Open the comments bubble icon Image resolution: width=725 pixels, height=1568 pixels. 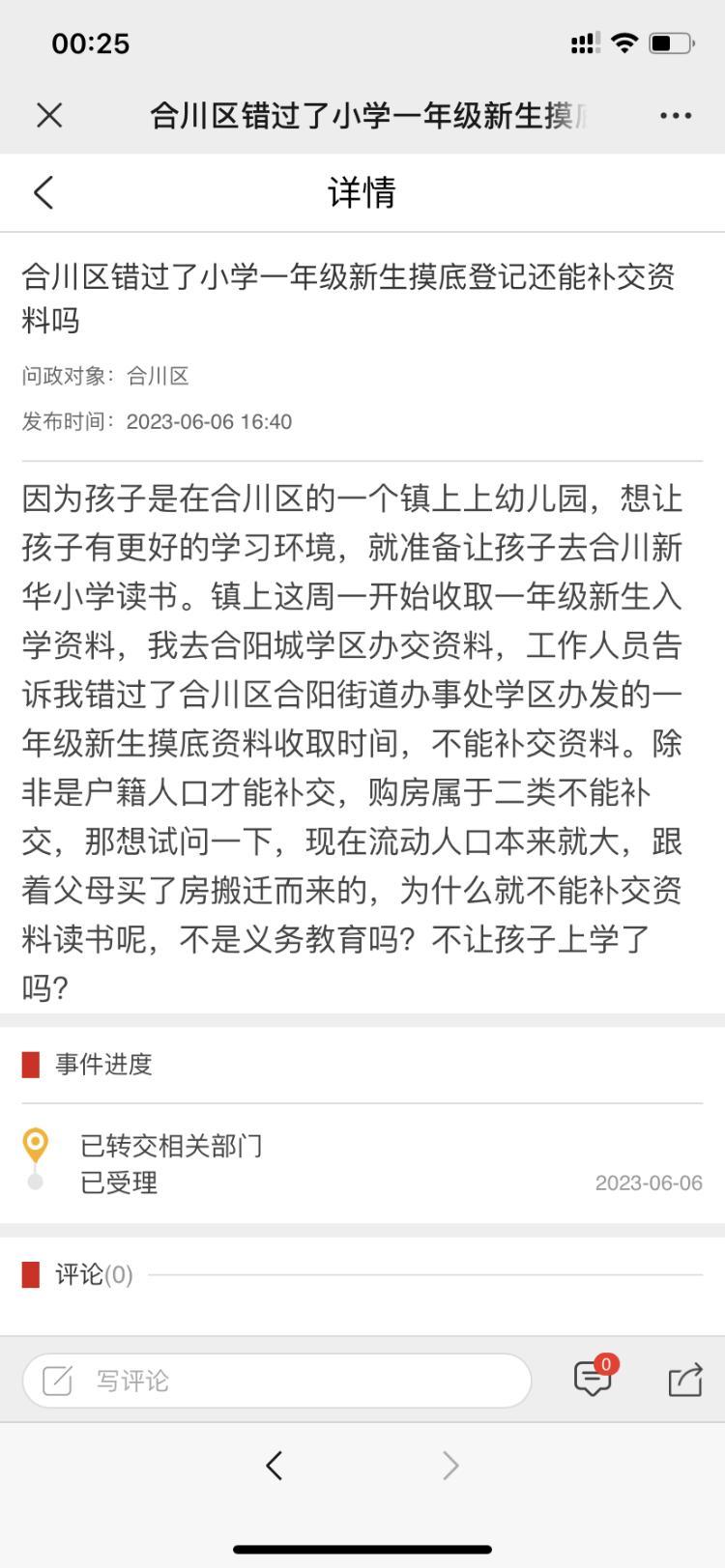[593, 1379]
